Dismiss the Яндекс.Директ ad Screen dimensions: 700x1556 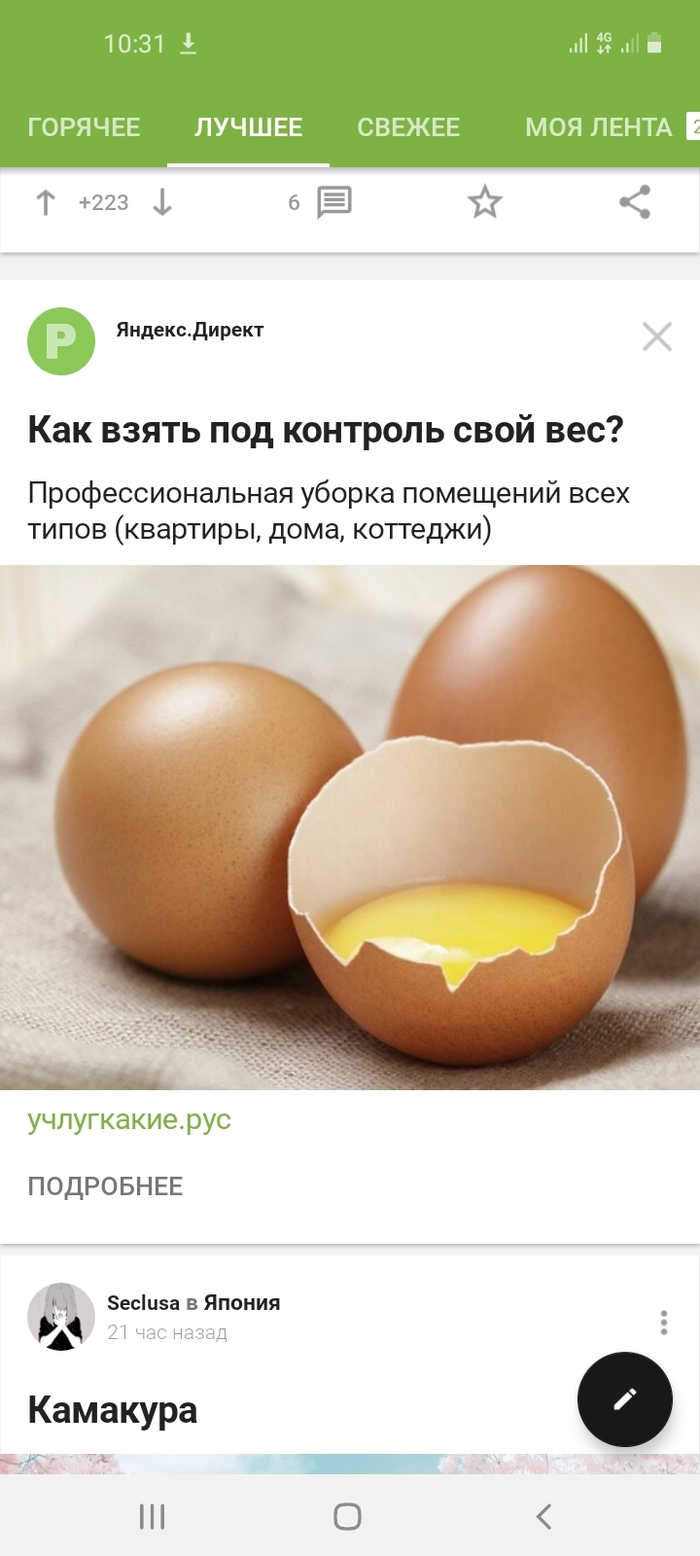click(657, 337)
